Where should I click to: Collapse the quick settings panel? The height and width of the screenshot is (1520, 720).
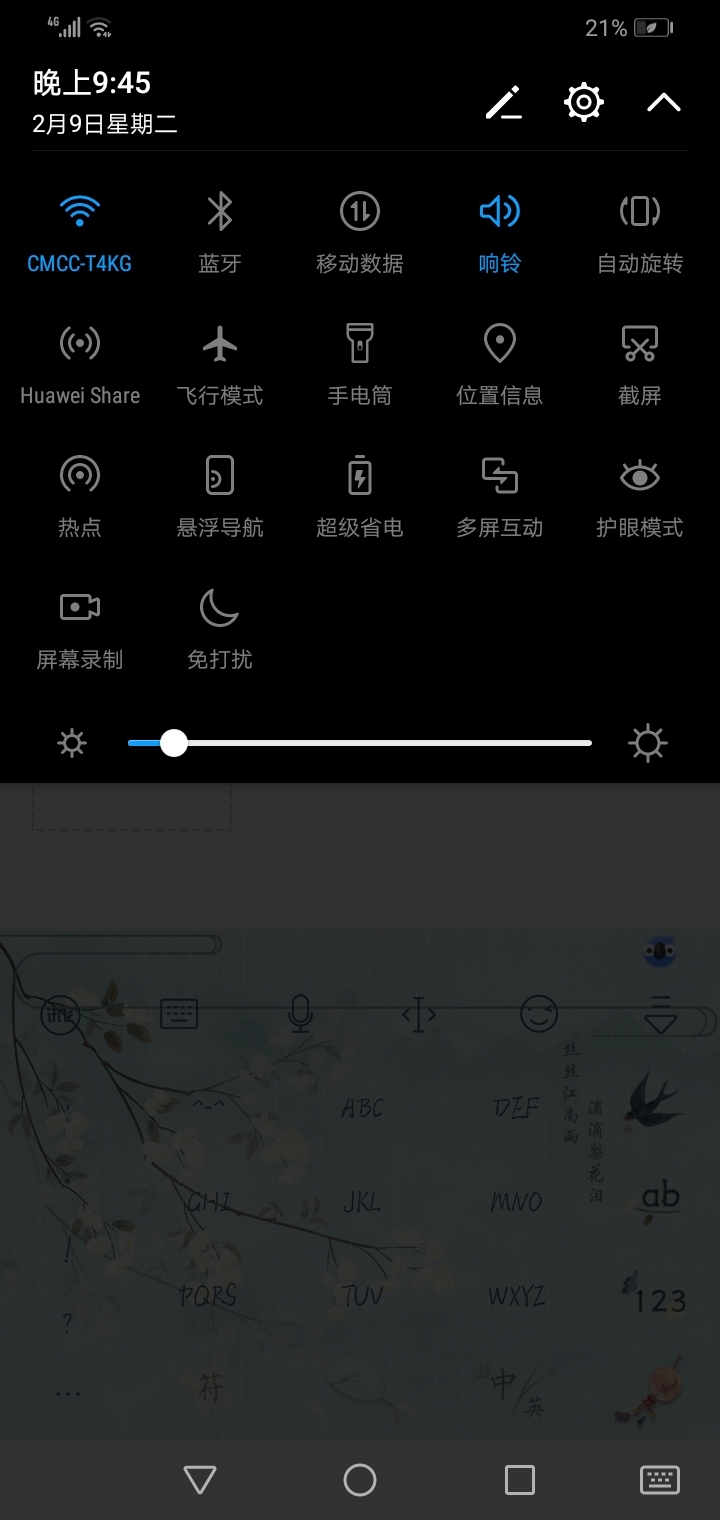pyautogui.click(x=664, y=103)
